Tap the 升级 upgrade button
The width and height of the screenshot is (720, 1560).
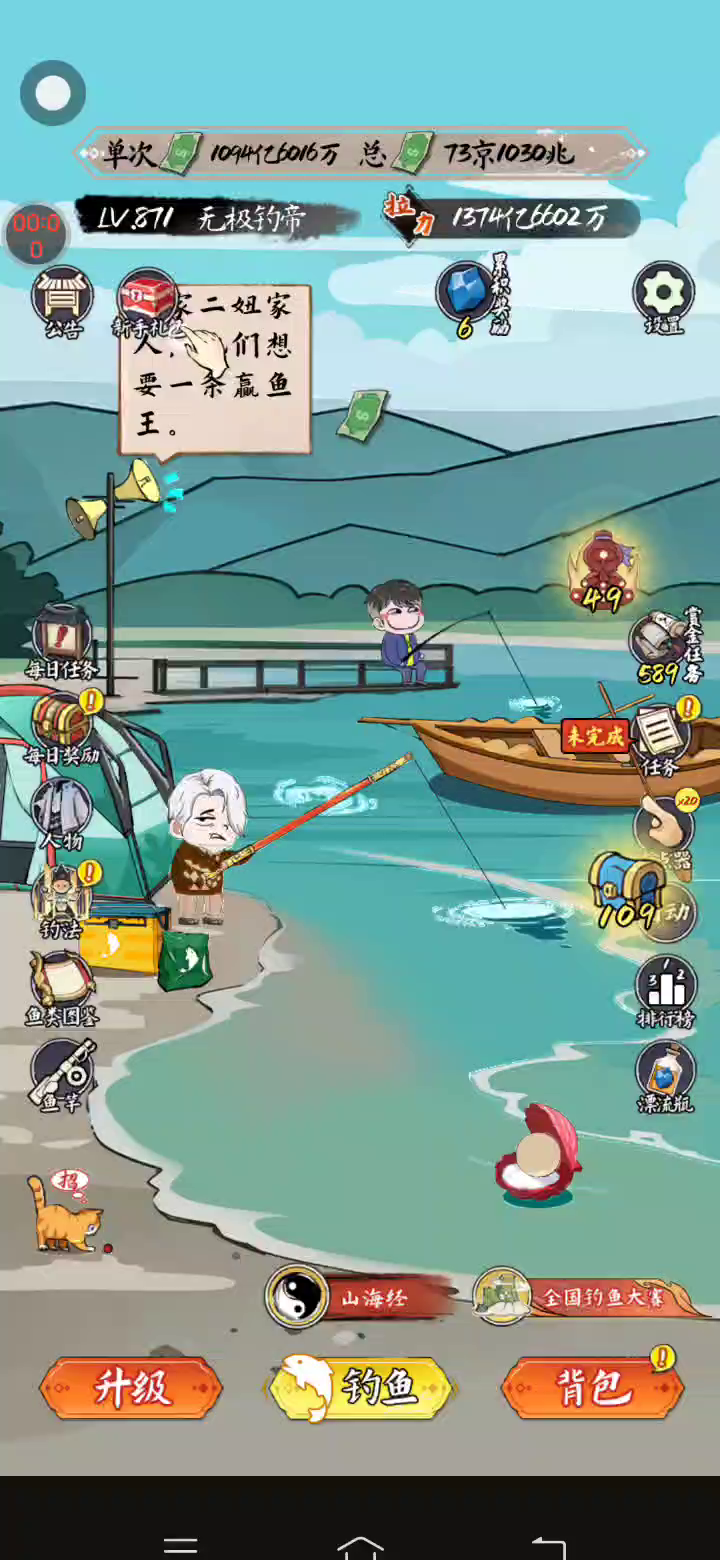pyautogui.click(x=131, y=1388)
